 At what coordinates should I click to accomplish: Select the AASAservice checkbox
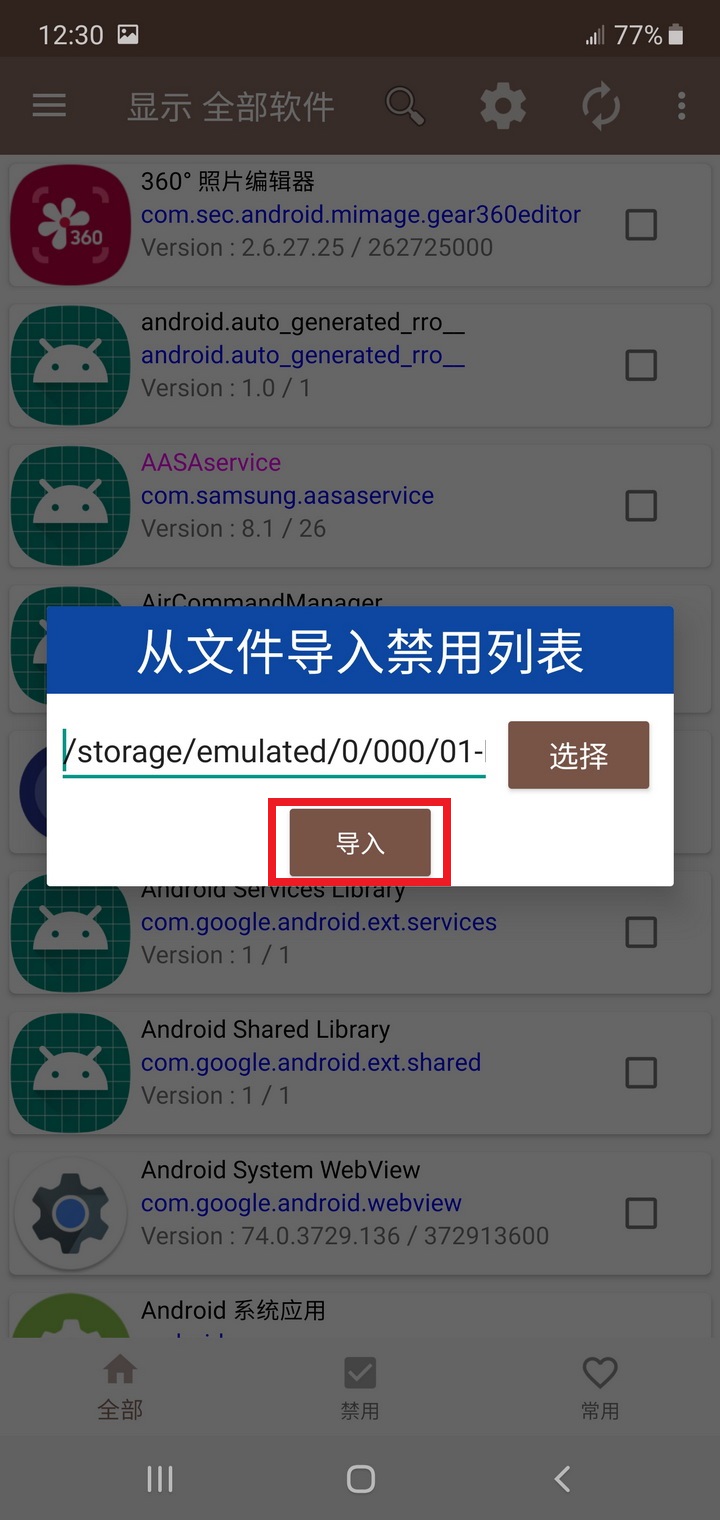pos(641,506)
